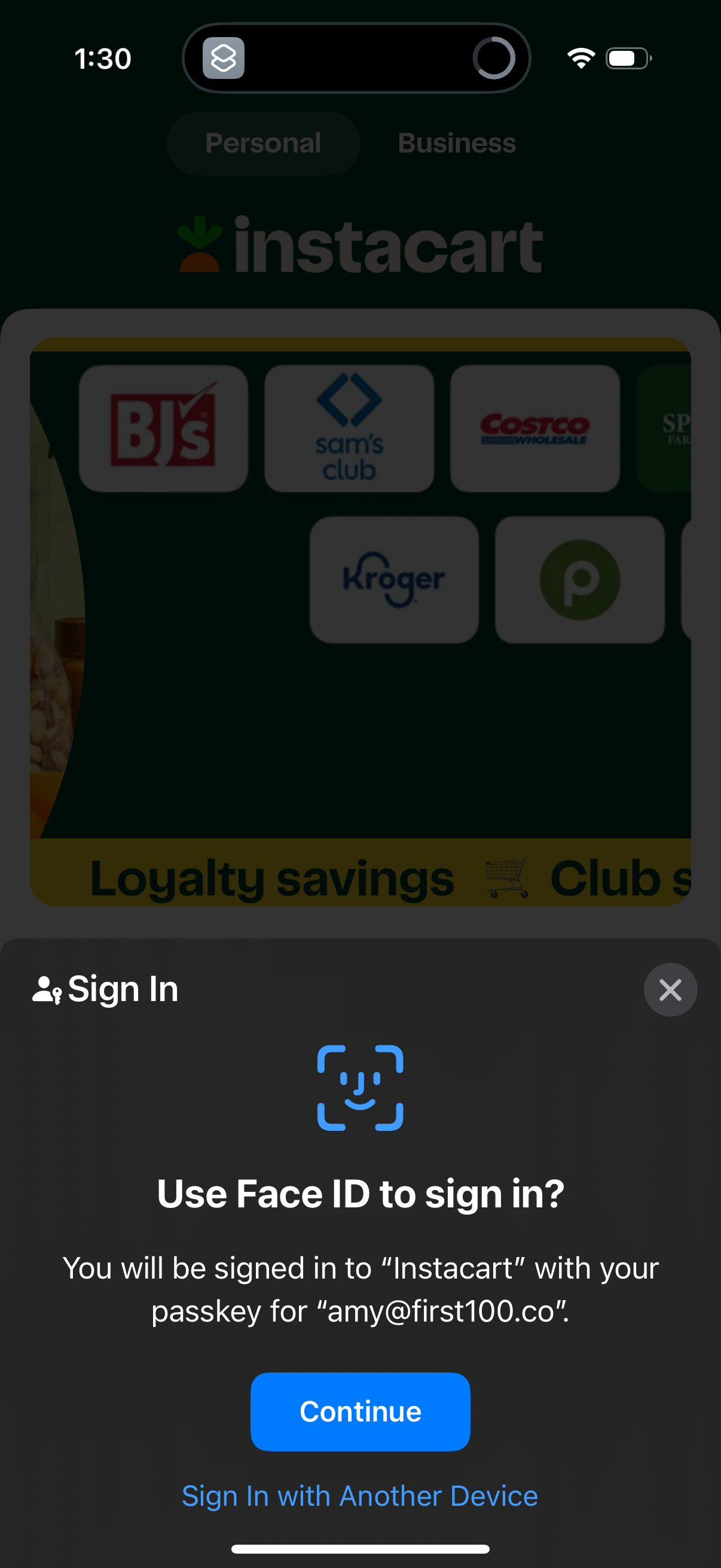Open the Kroger store logo
Image resolution: width=721 pixels, height=1568 pixels.
click(x=394, y=579)
